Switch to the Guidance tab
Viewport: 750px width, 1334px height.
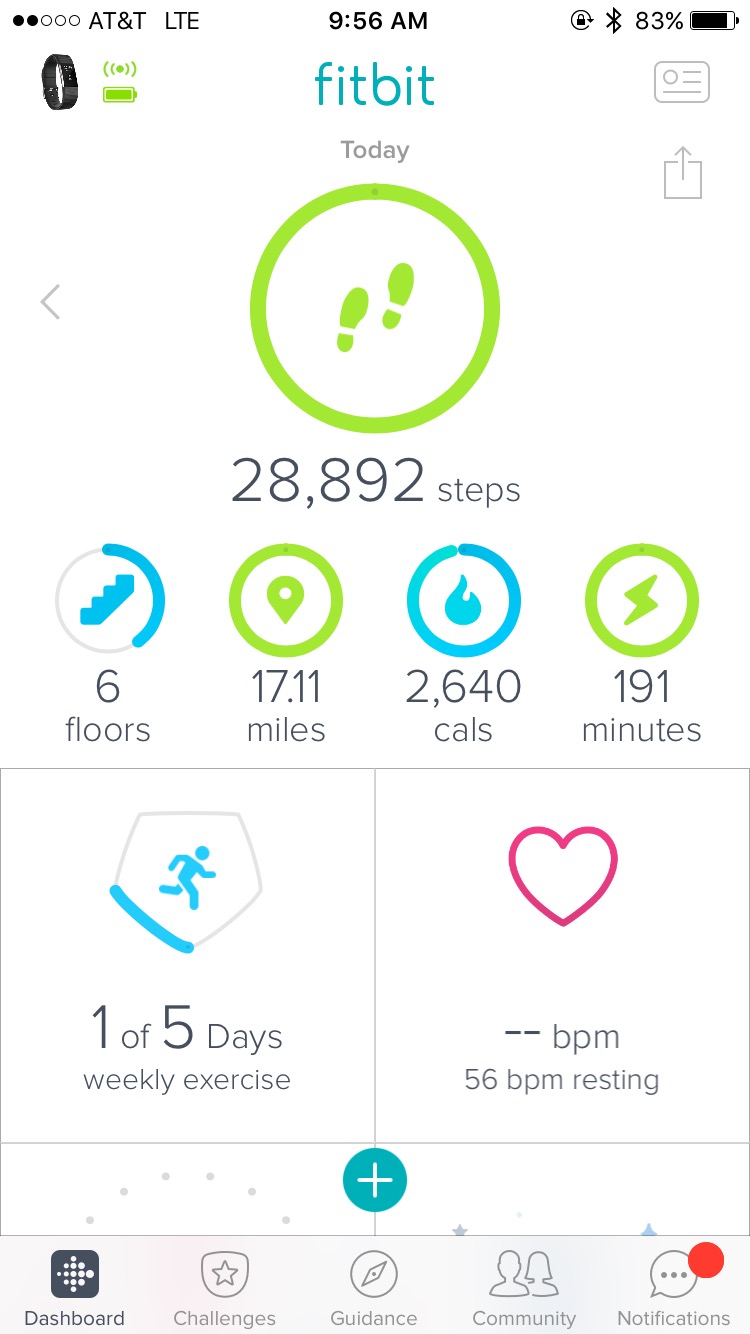tap(374, 1288)
